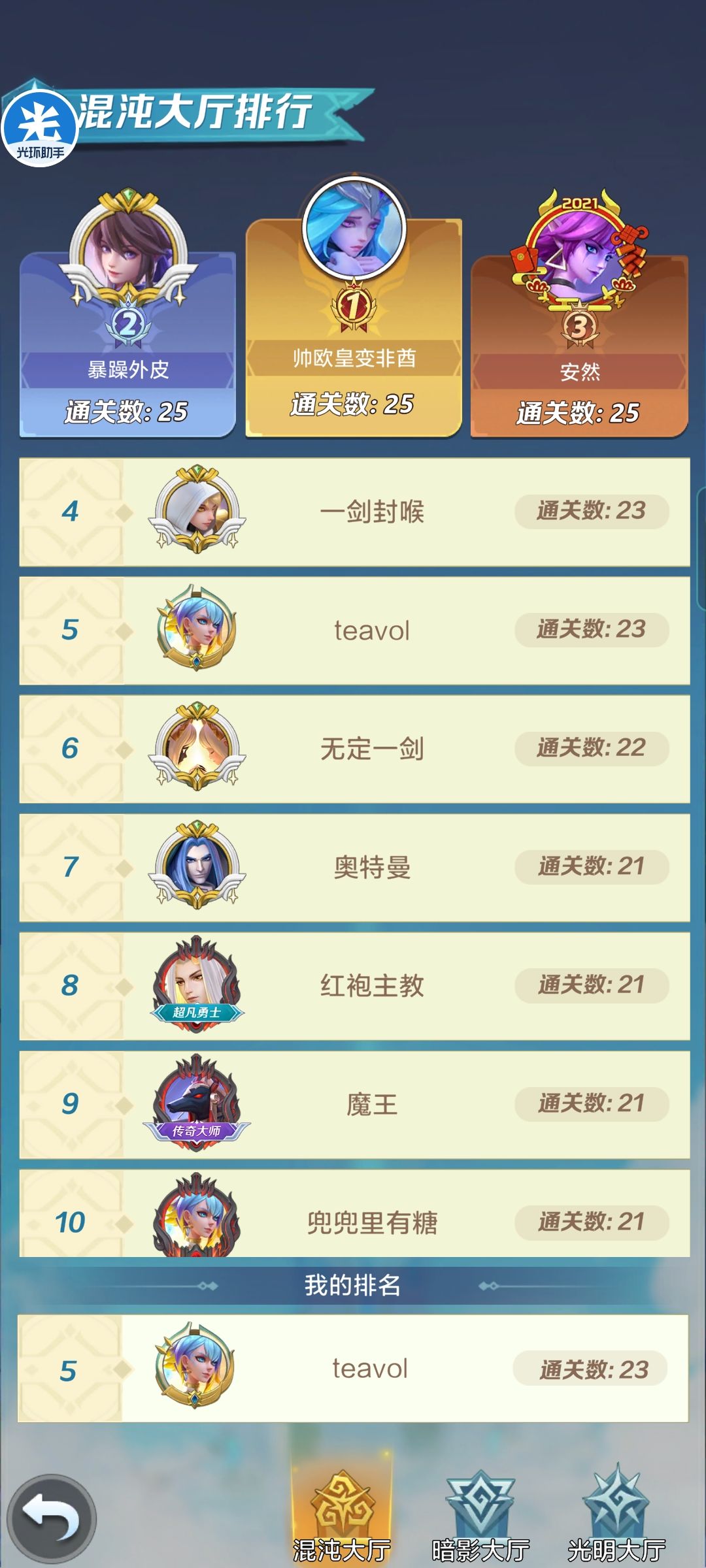
Task: Select teavol's row in my ranking section
Action: (x=352, y=1369)
